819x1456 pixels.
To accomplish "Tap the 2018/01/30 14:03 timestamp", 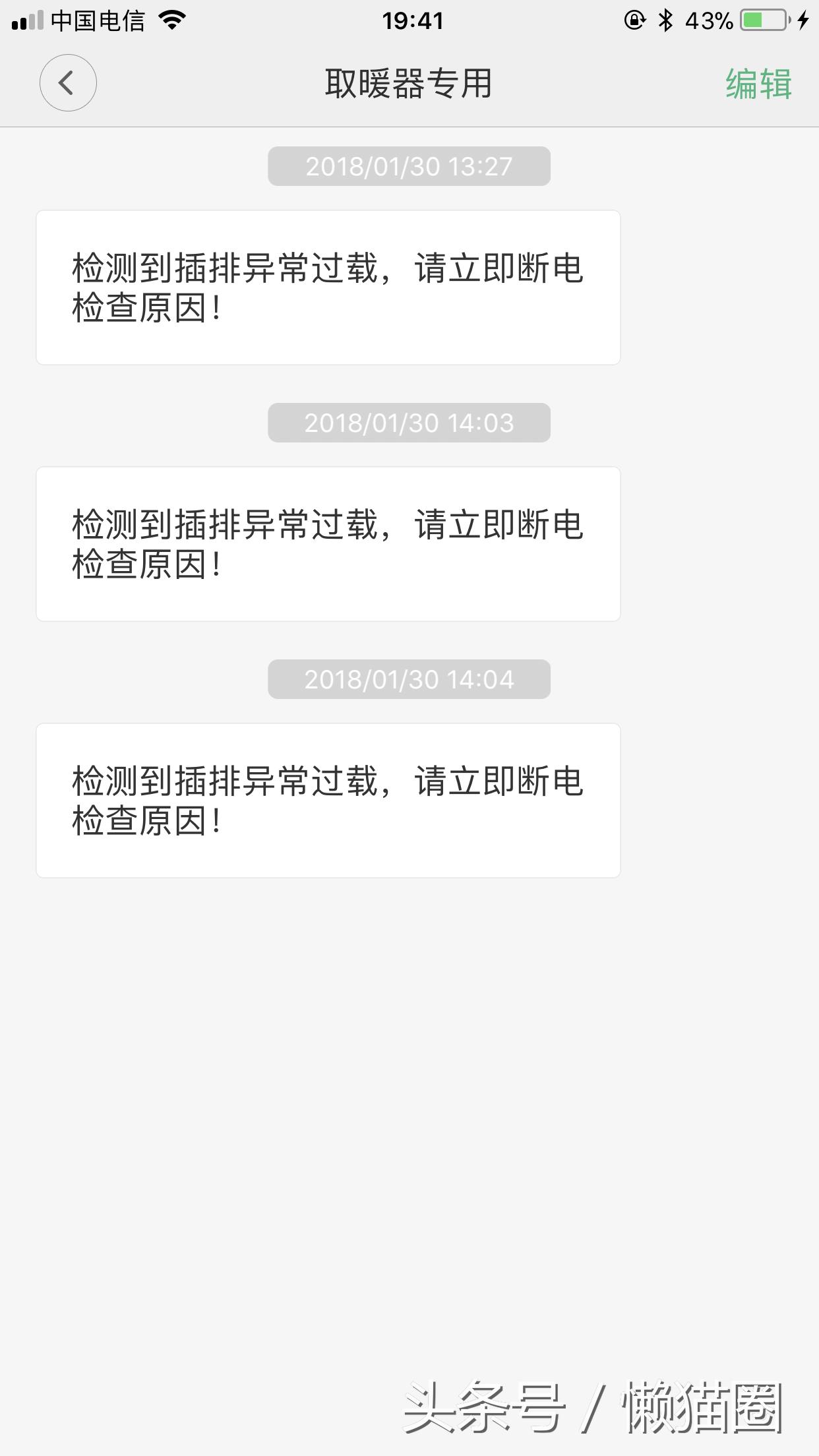I will click(x=409, y=423).
